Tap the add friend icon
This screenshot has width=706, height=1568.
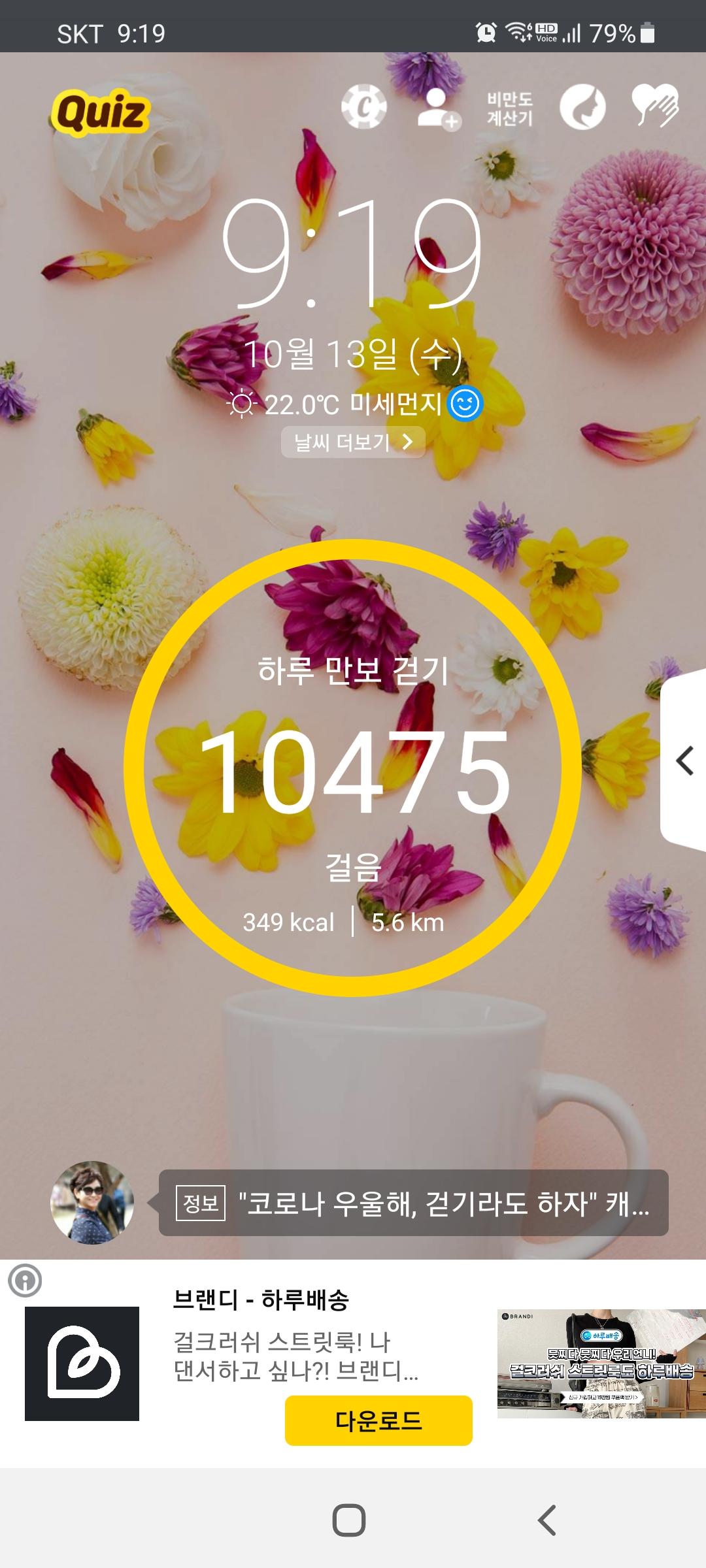439,108
